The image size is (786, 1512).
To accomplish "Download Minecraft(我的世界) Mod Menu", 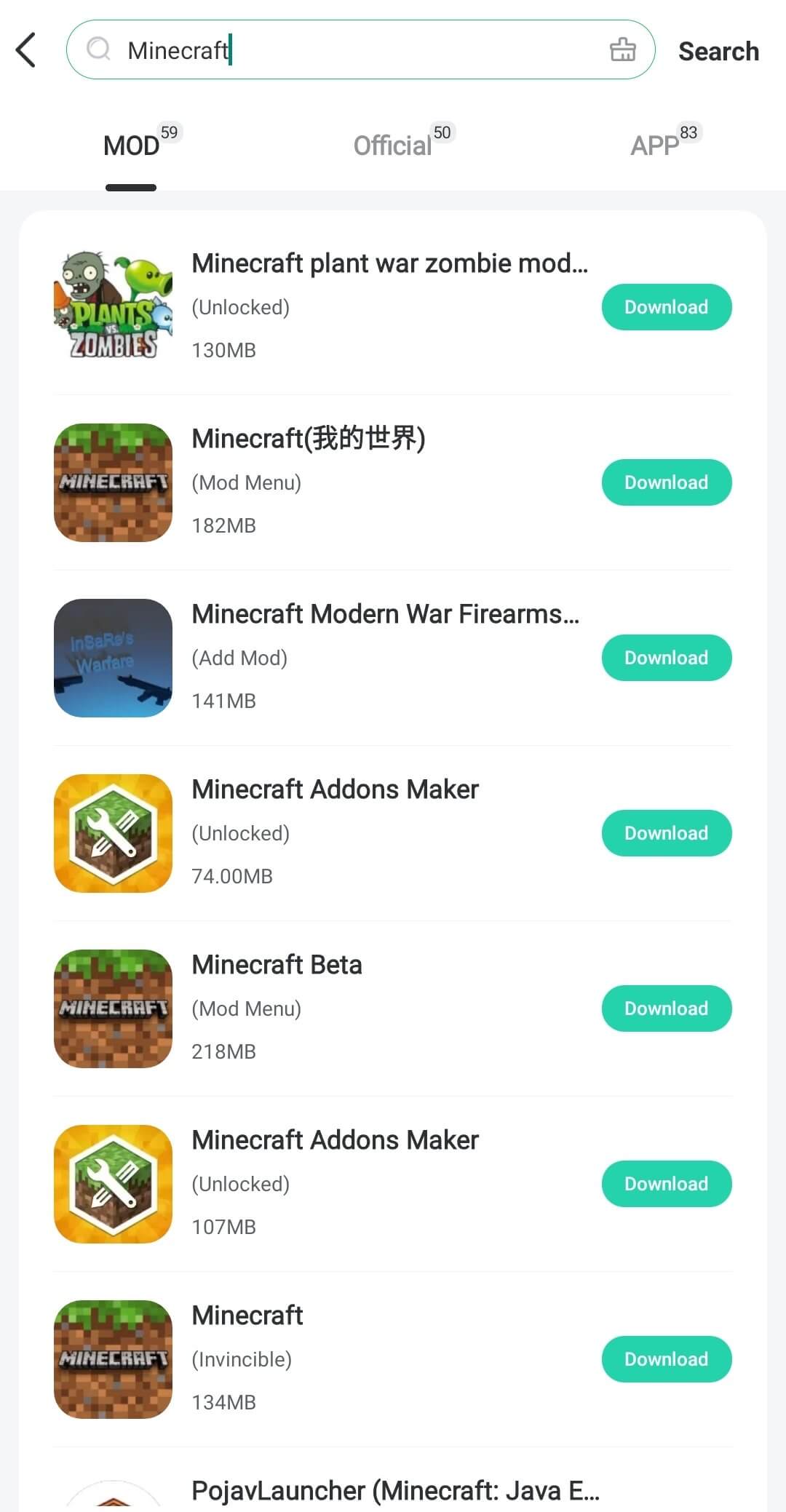I will pos(666,482).
